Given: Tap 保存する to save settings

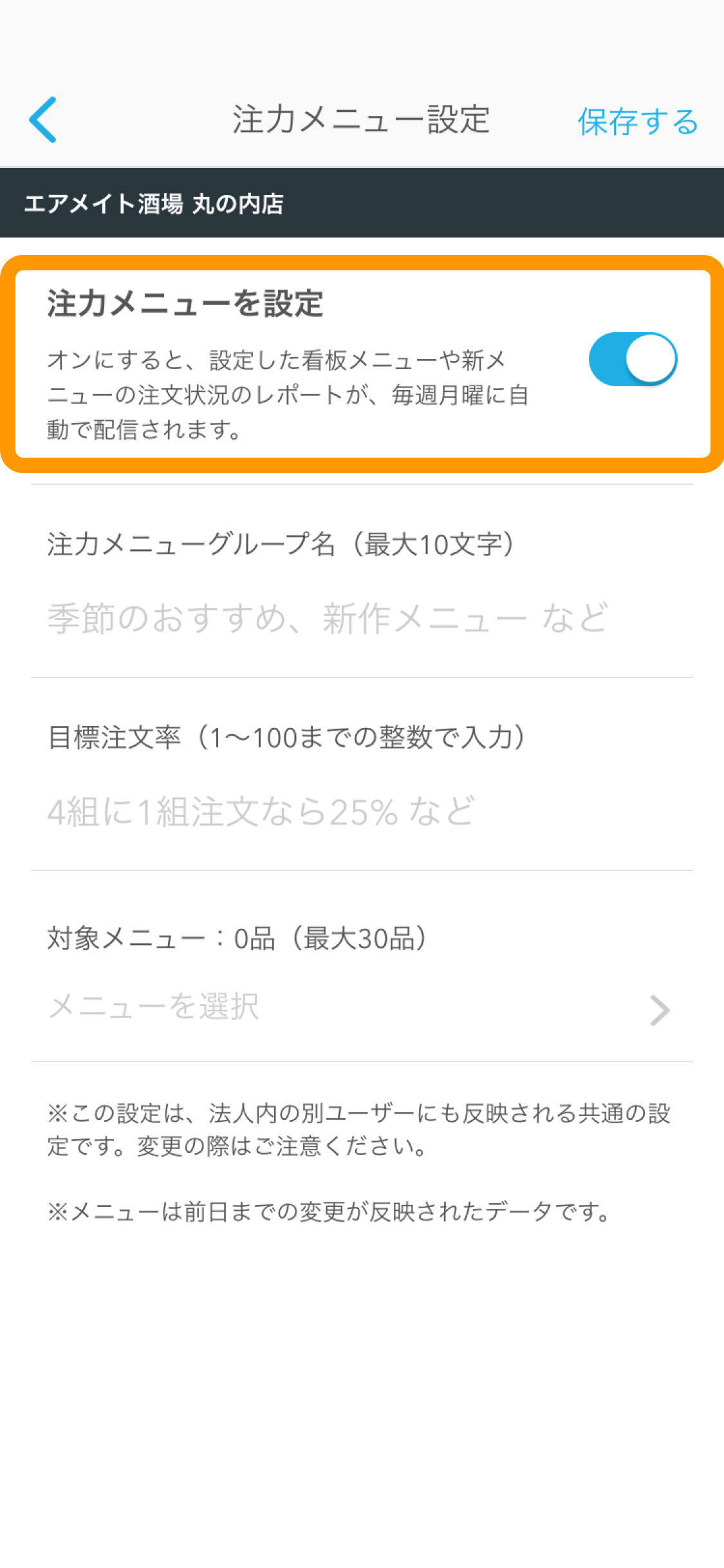Looking at the screenshot, I should [637, 122].
